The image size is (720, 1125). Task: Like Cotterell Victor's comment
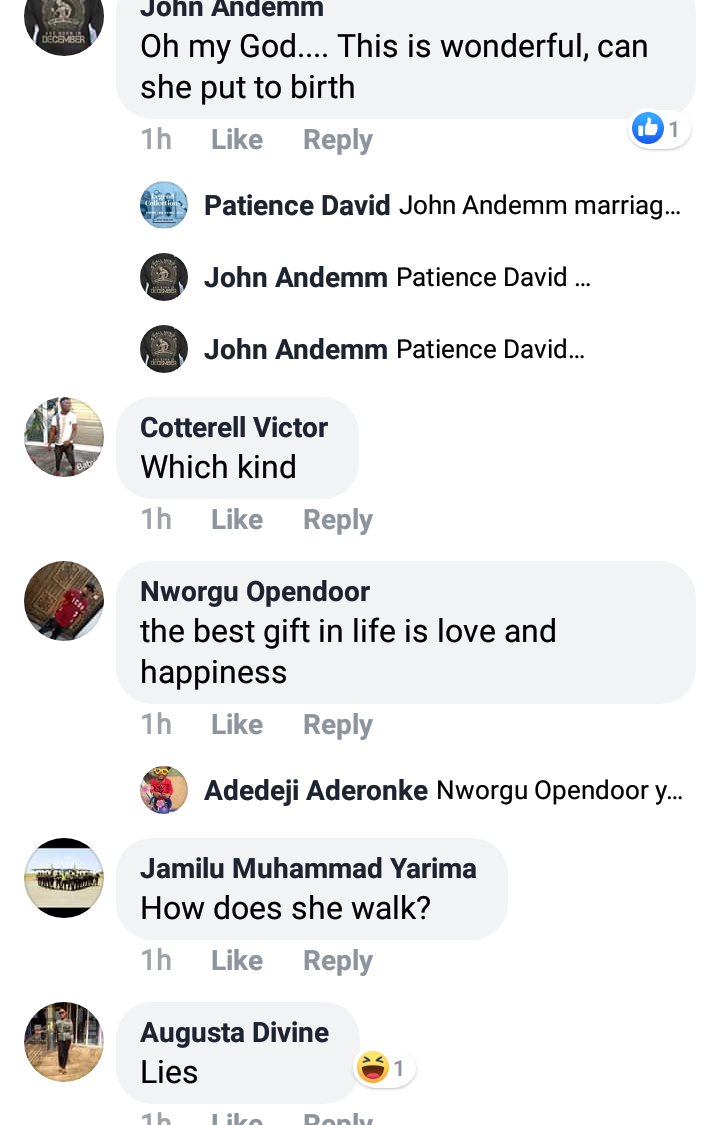[x=236, y=520]
